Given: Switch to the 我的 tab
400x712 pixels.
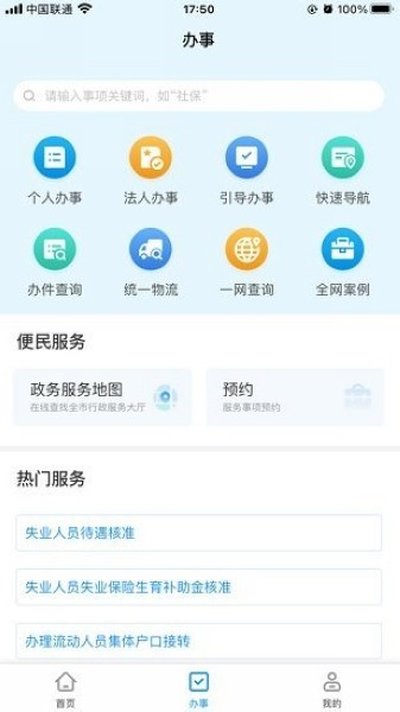Looking at the screenshot, I should pyautogui.click(x=332, y=689).
